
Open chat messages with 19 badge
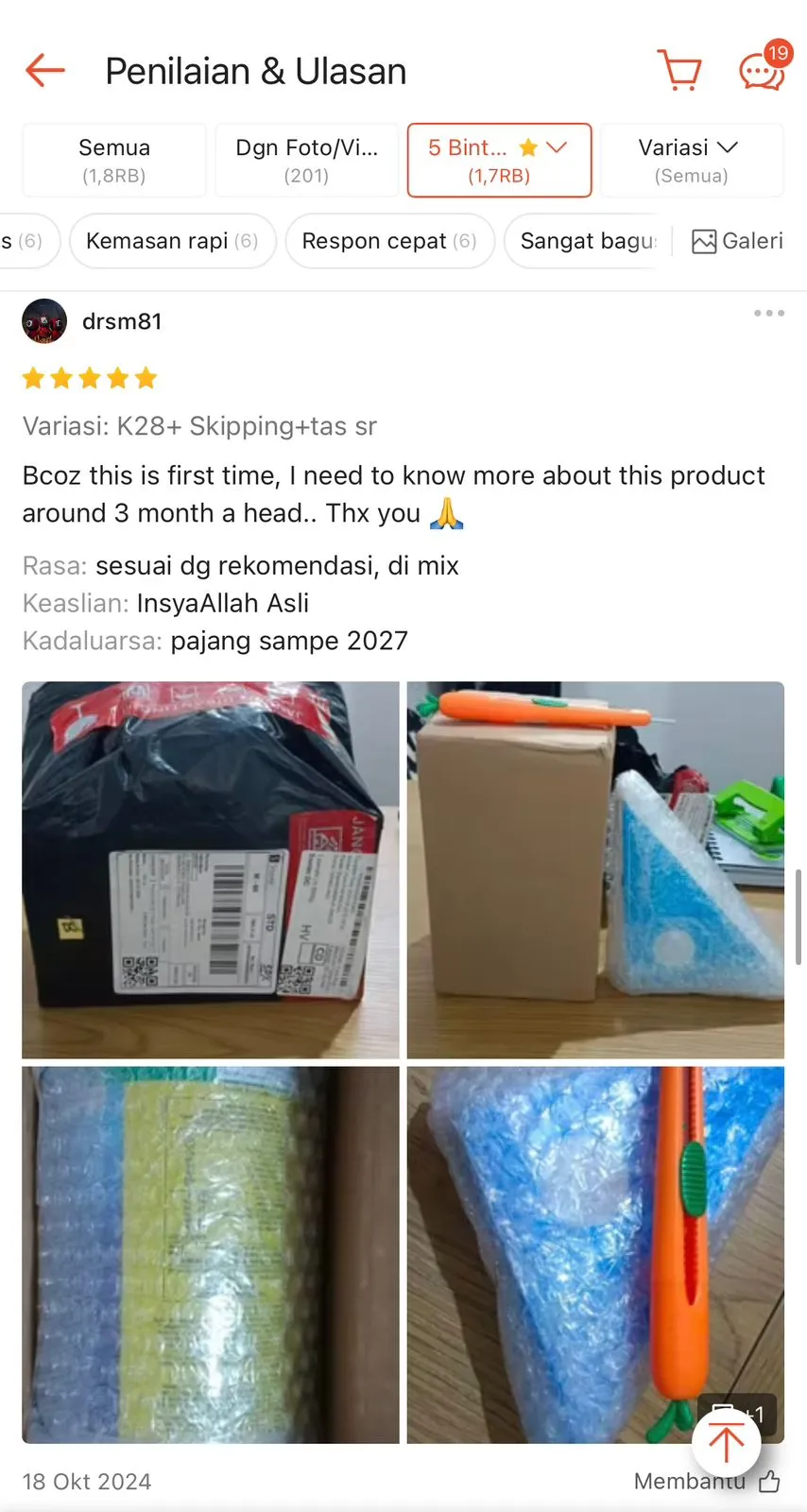[762, 71]
